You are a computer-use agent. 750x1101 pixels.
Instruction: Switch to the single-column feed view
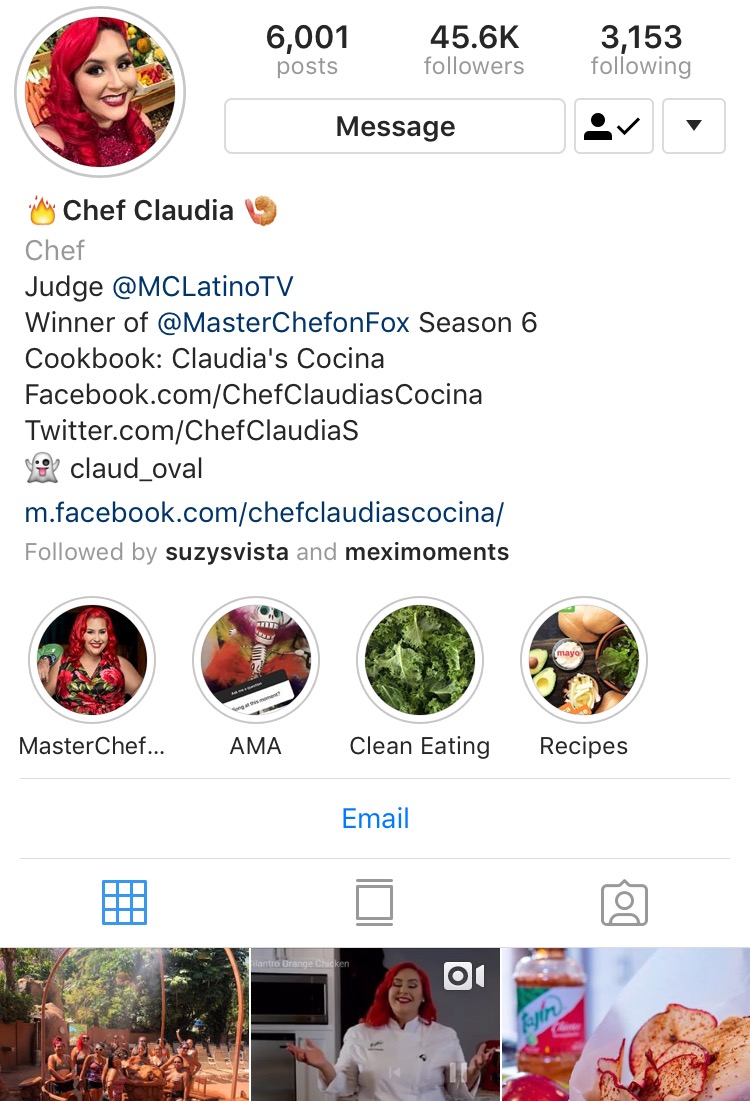click(x=374, y=903)
